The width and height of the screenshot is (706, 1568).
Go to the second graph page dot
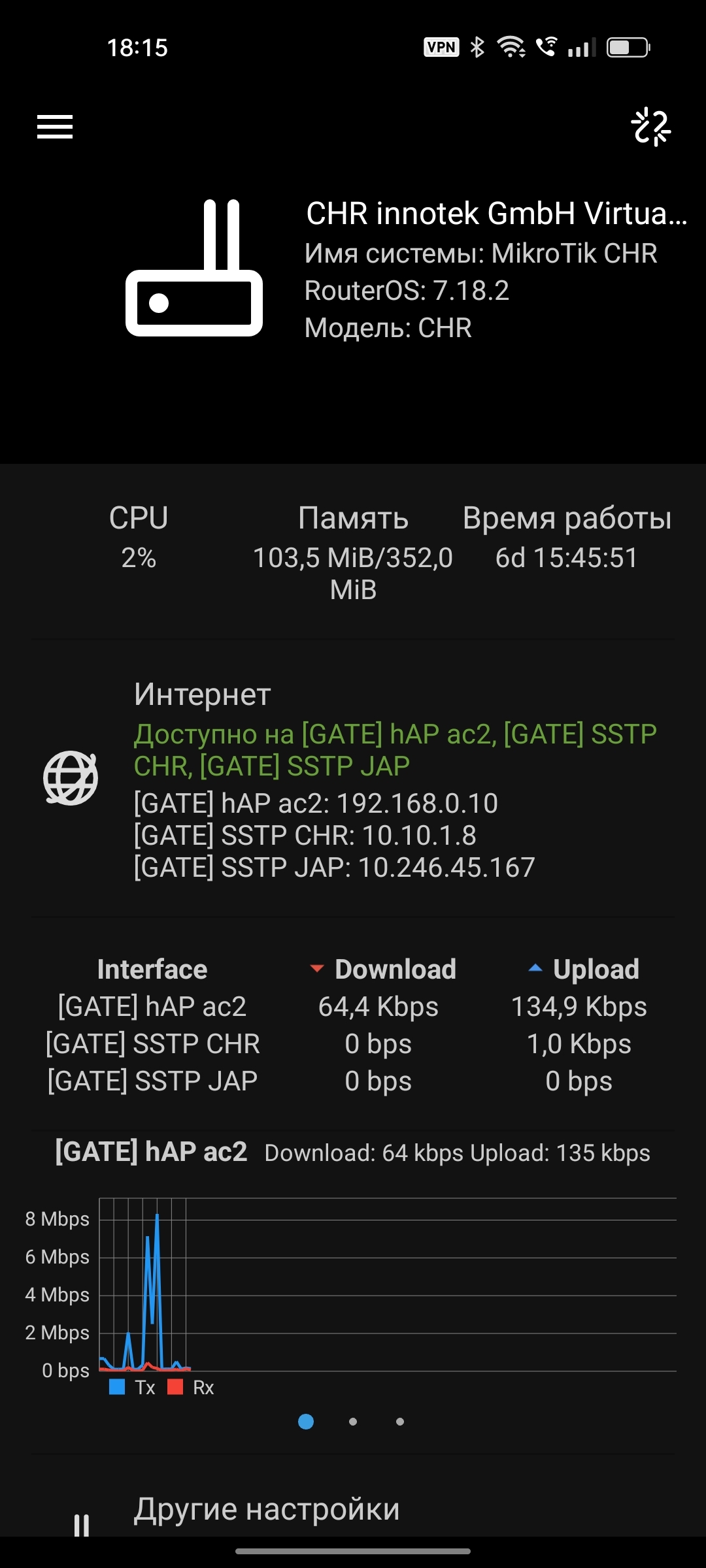point(353,1422)
